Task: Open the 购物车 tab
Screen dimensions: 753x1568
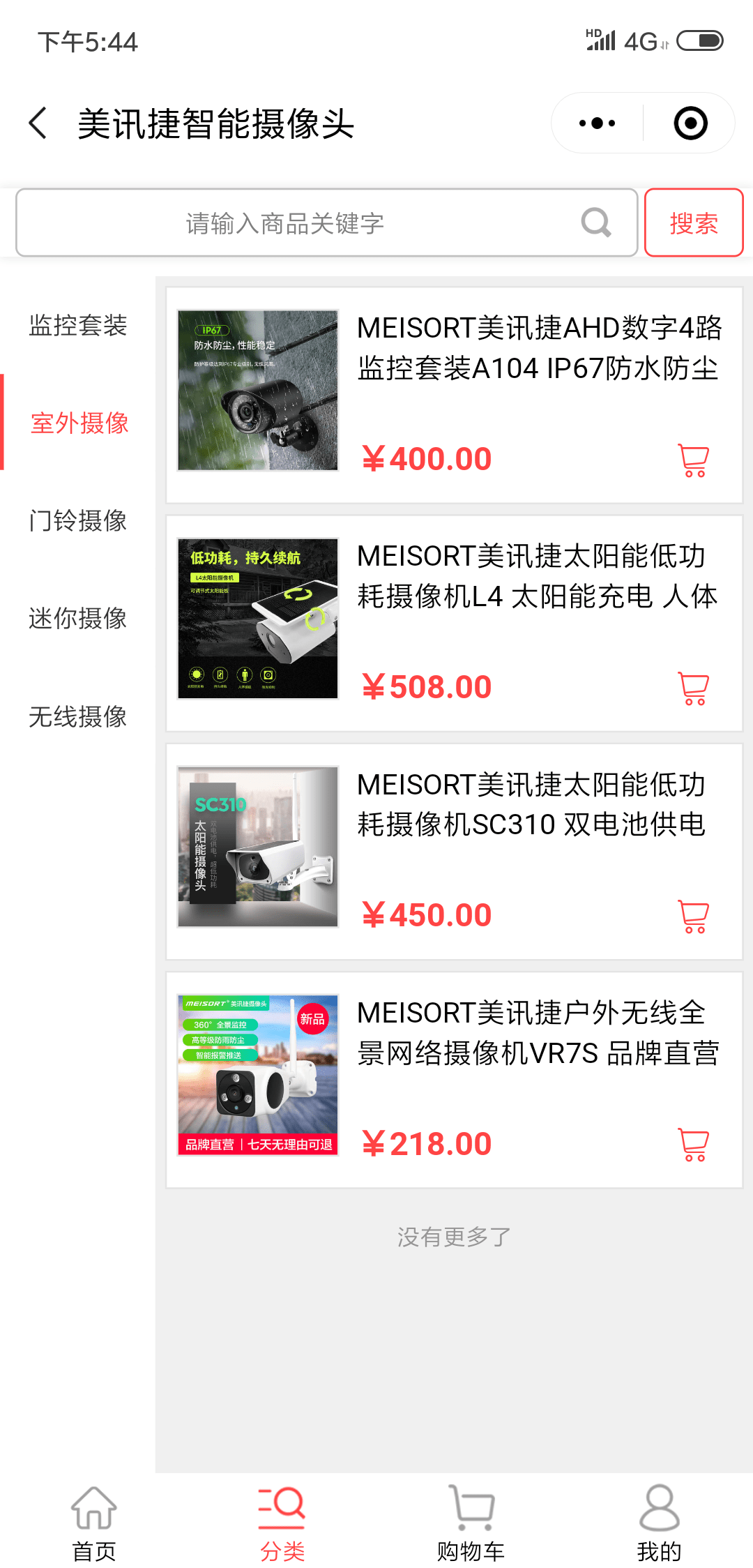Action: click(x=471, y=1522)
